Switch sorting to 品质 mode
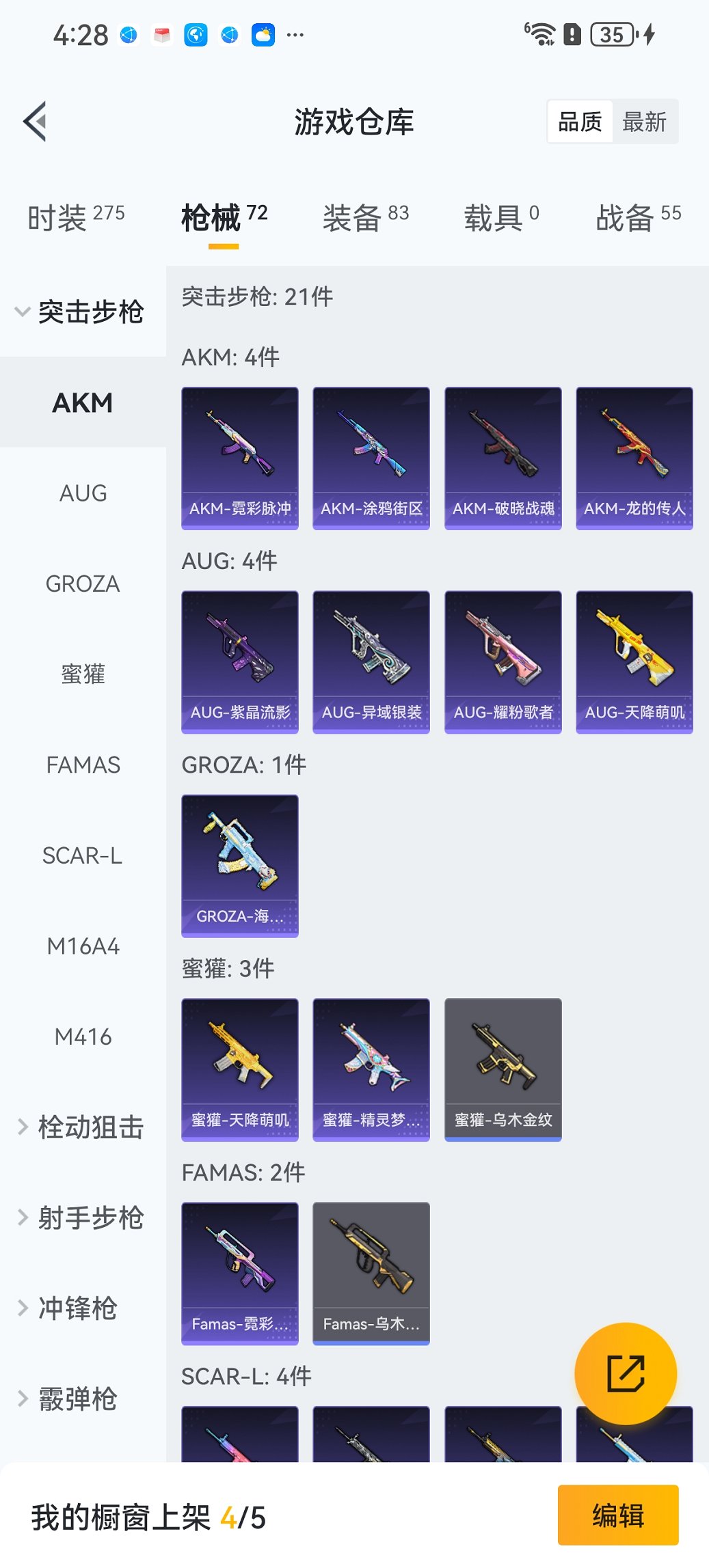 pyautogui.click(x=580, y=120)
